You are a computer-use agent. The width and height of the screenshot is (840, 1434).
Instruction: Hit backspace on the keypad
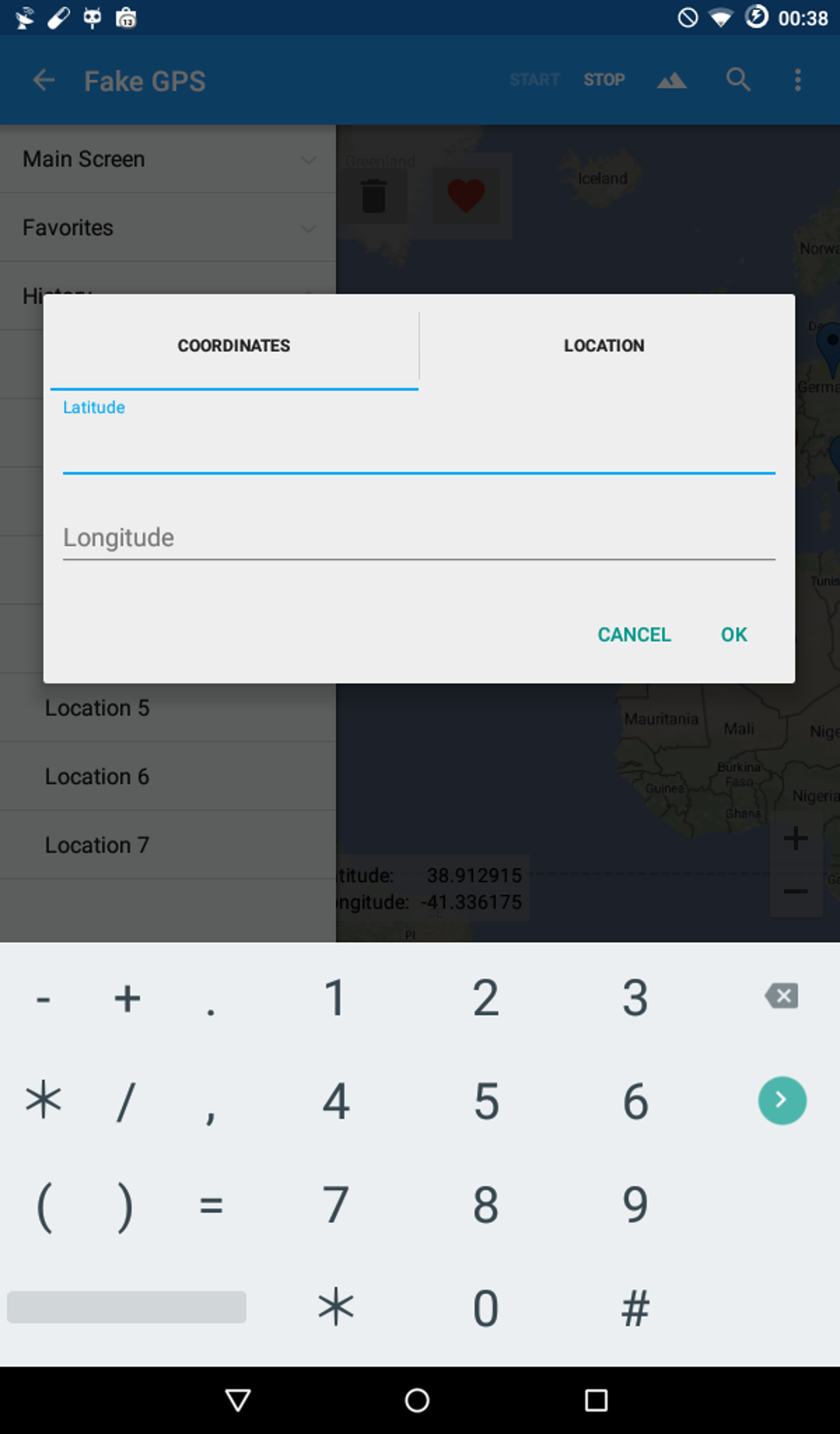782,996
